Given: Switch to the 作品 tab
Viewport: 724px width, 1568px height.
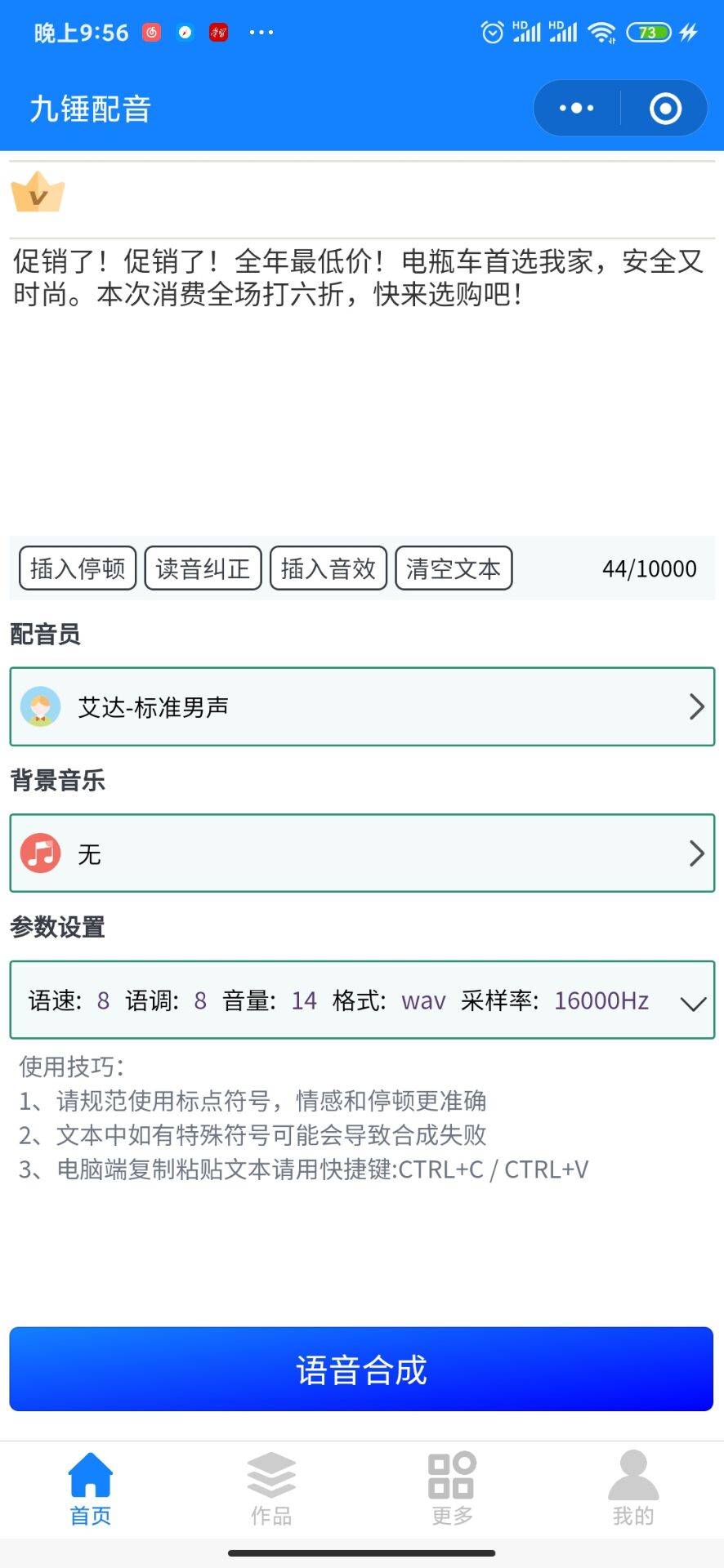Looking at the screenshot, I should point(270,1488).
